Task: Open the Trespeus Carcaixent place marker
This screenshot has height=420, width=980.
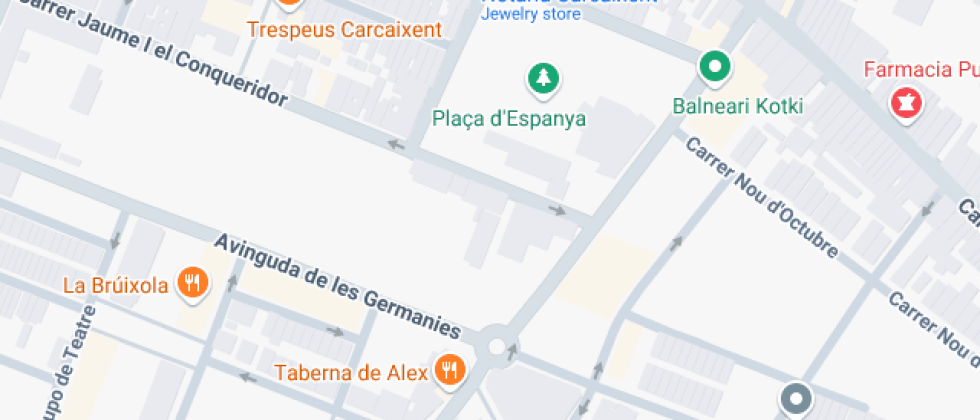Action: click(x=289, y=4)
